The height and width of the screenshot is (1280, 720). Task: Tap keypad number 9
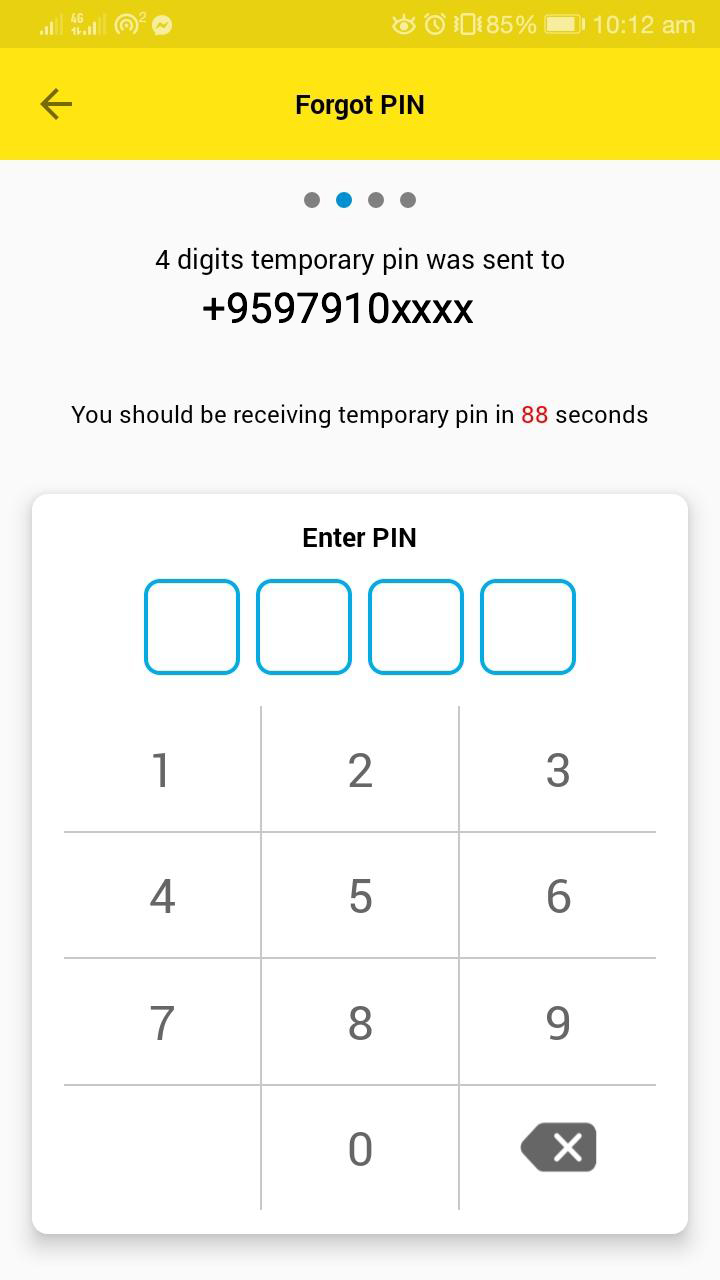coord(558,1022)
